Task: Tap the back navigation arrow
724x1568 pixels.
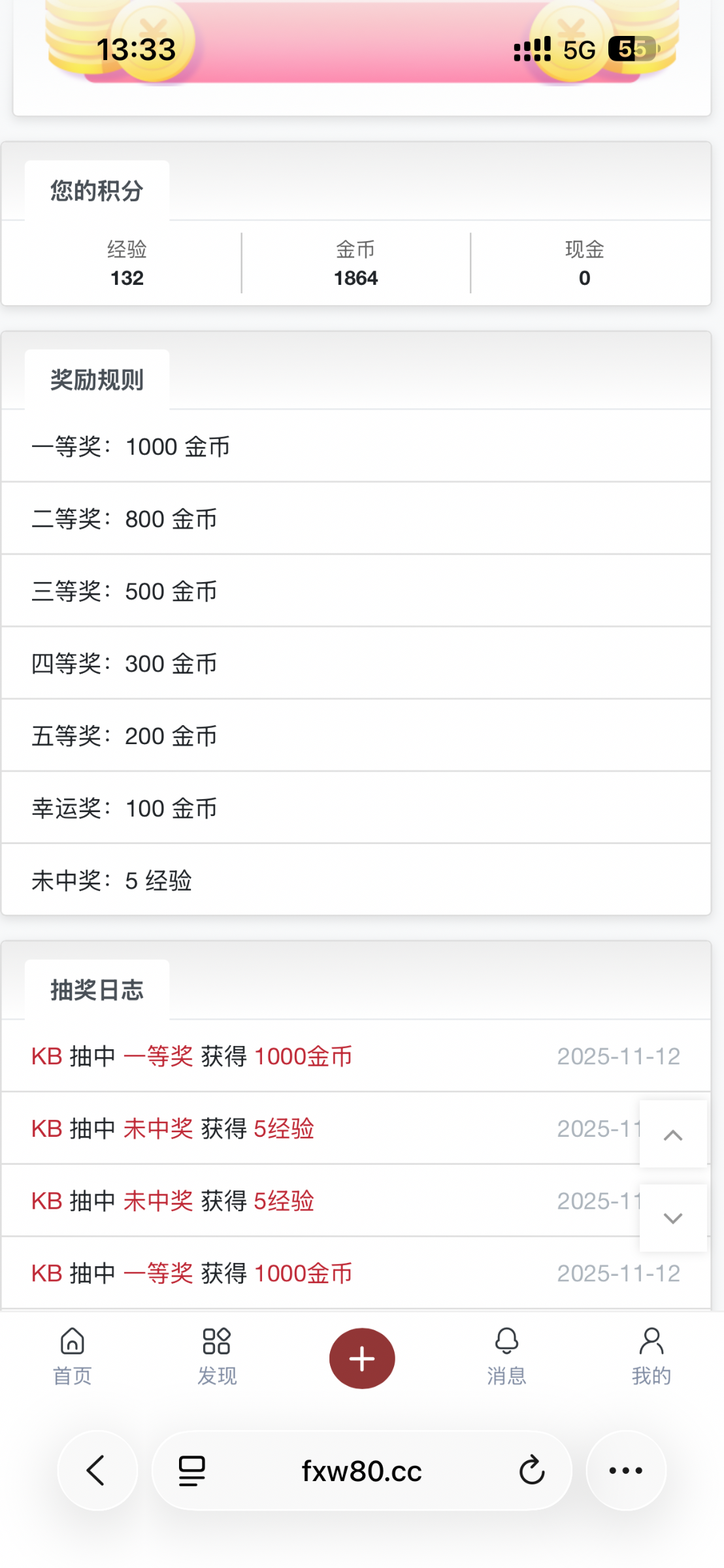Action: (x=97, y=1471)
